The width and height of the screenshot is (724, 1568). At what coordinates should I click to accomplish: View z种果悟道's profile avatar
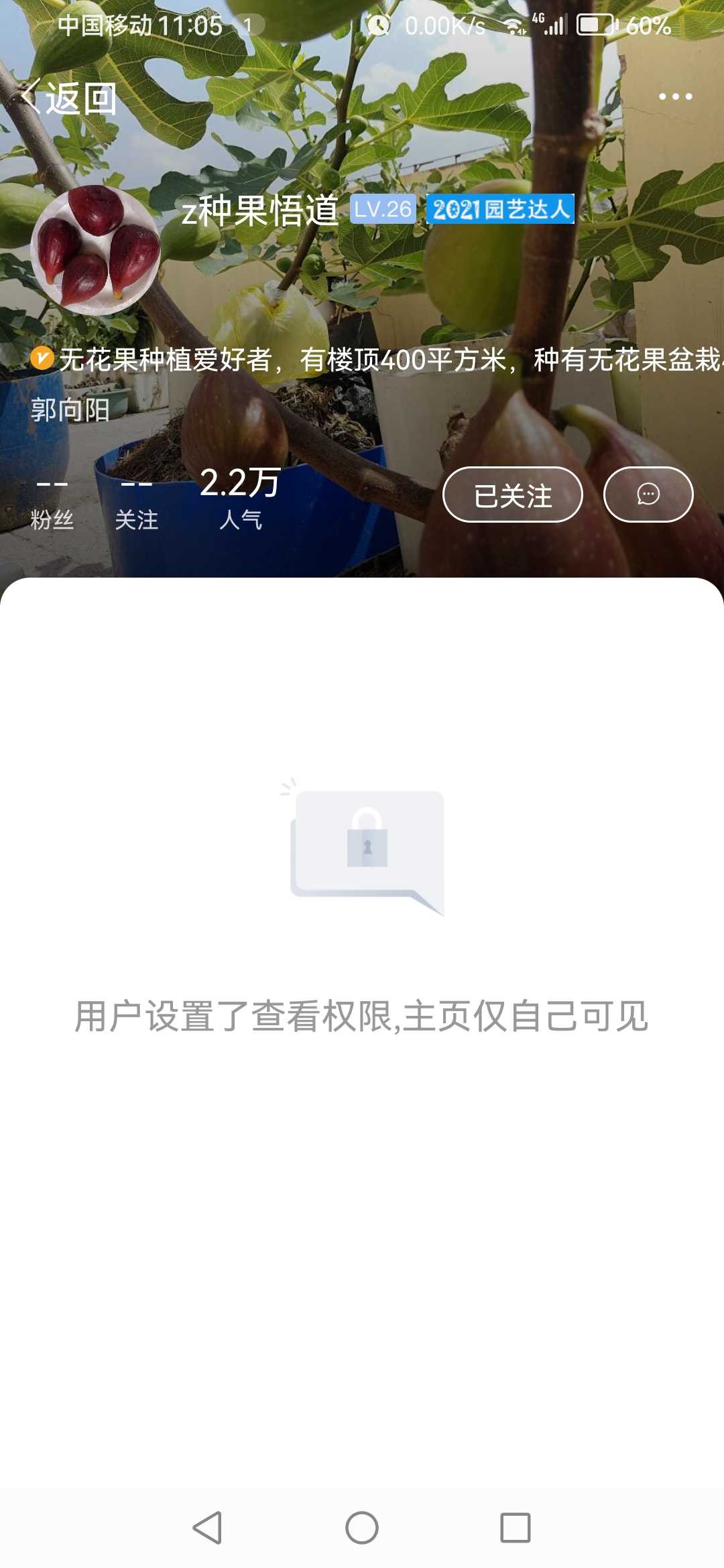tap(95, 251)
